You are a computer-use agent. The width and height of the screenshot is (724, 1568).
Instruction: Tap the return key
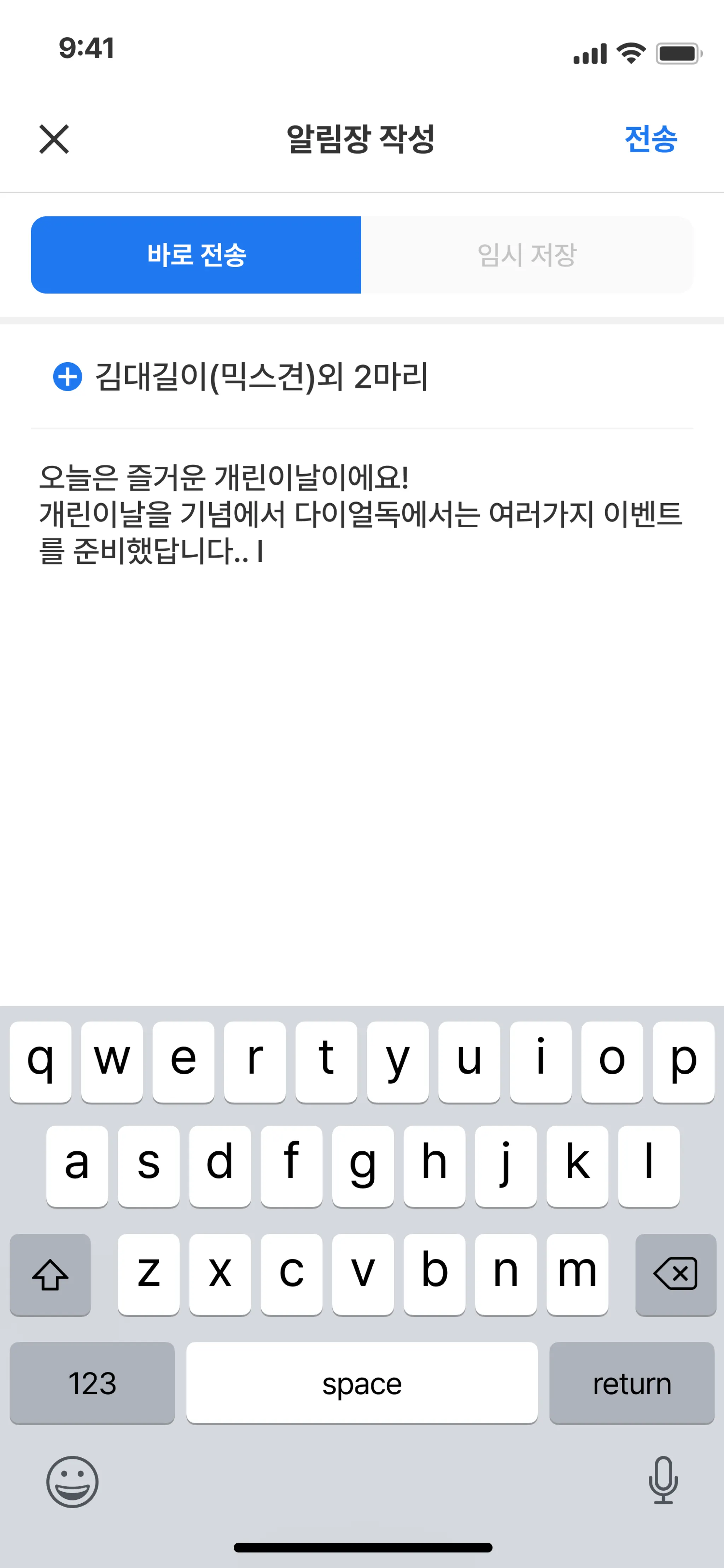click(631, 1384)
